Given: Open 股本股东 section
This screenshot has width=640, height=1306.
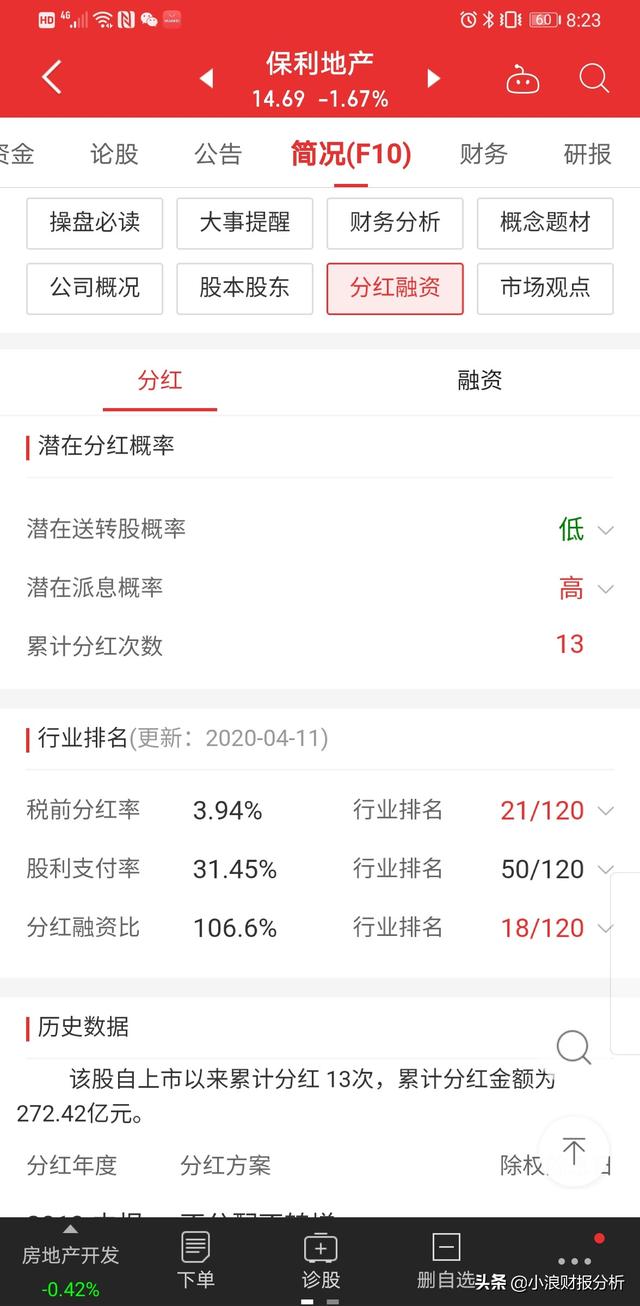Looking at the screenshot, I should tap(244, 288).
